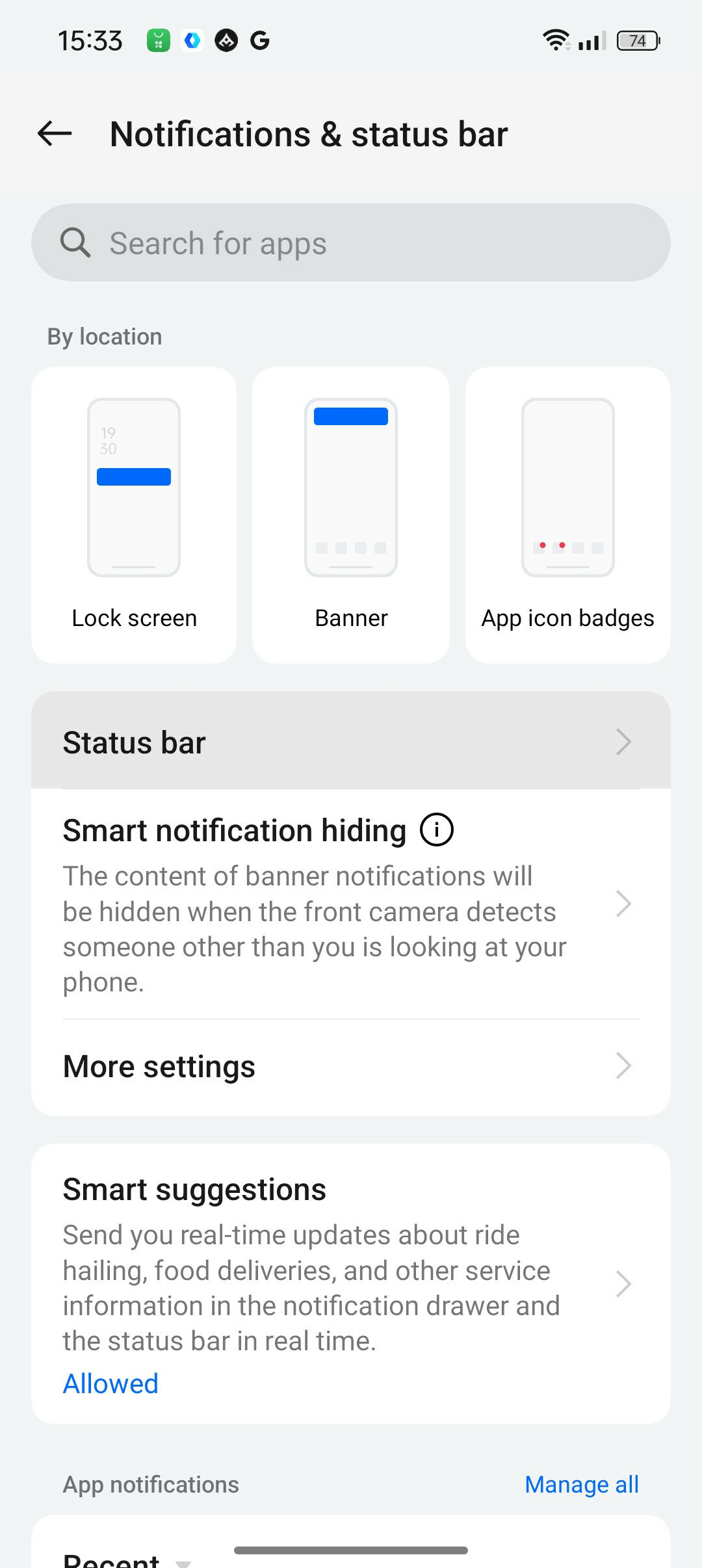Tap the Search for apps field
The width and height of the screenshot is (702, 1568).
[x=351, y=242]
